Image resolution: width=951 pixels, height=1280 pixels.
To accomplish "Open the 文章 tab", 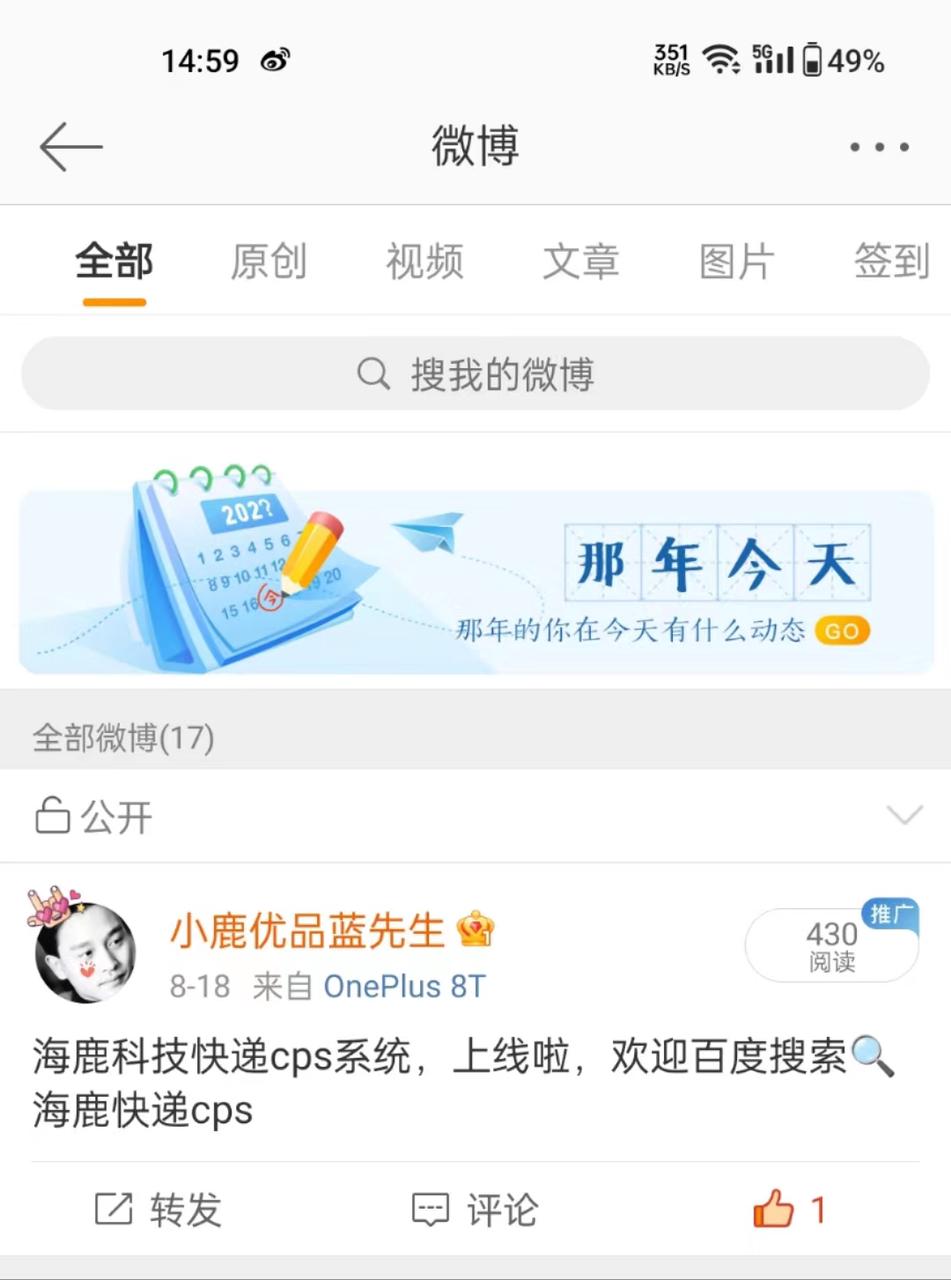I will tap(580, 262).
